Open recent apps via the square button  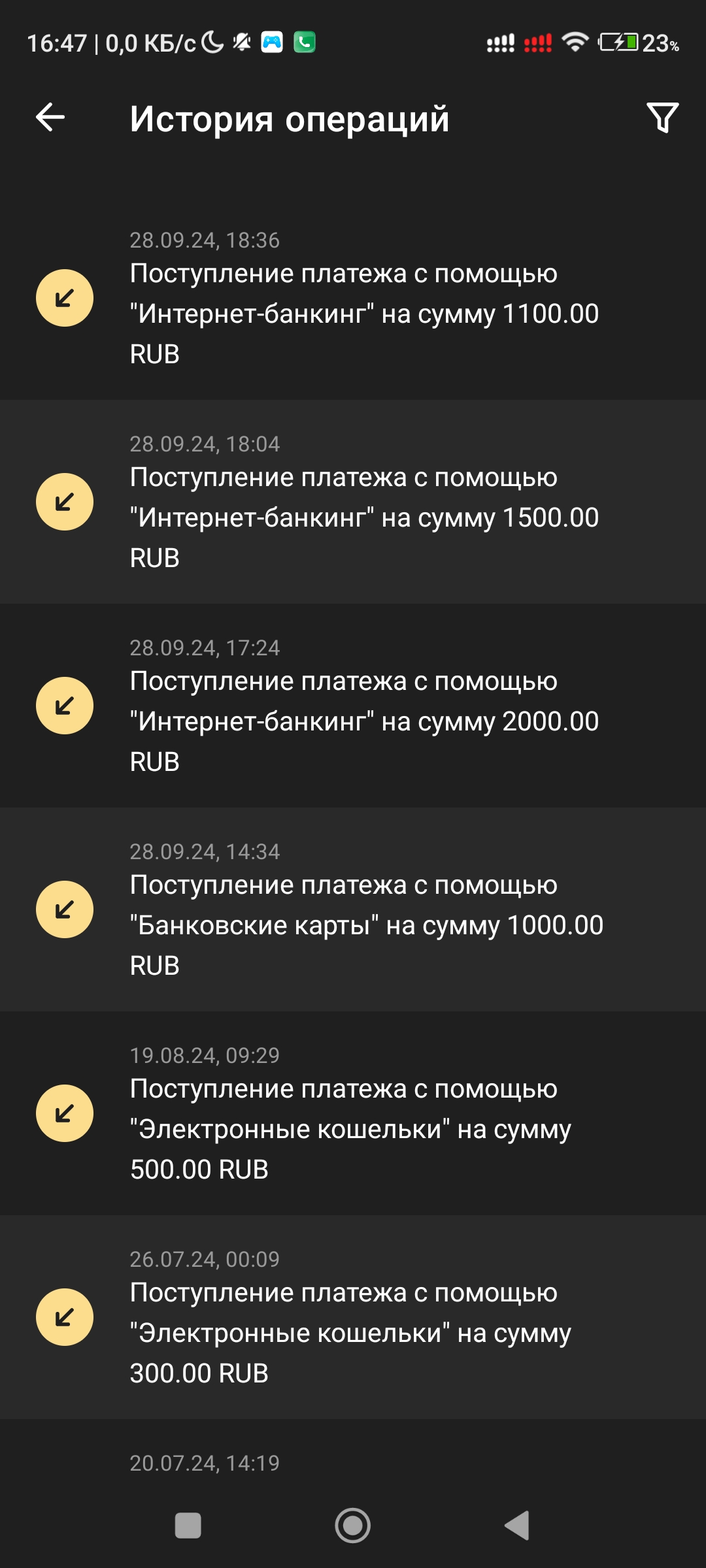pyautogui.click(x=188, y=1526)
